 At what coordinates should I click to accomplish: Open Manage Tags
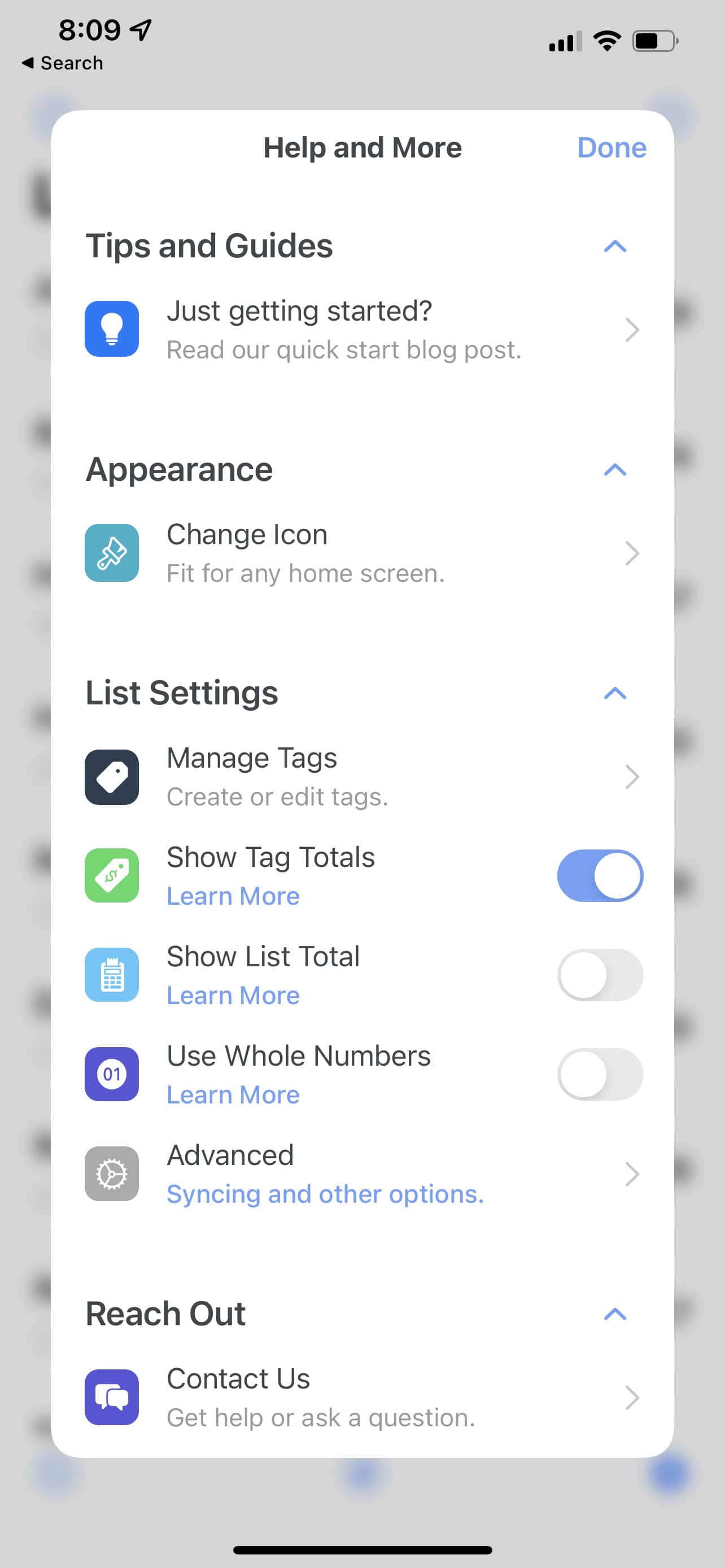[x=361, y=777]
